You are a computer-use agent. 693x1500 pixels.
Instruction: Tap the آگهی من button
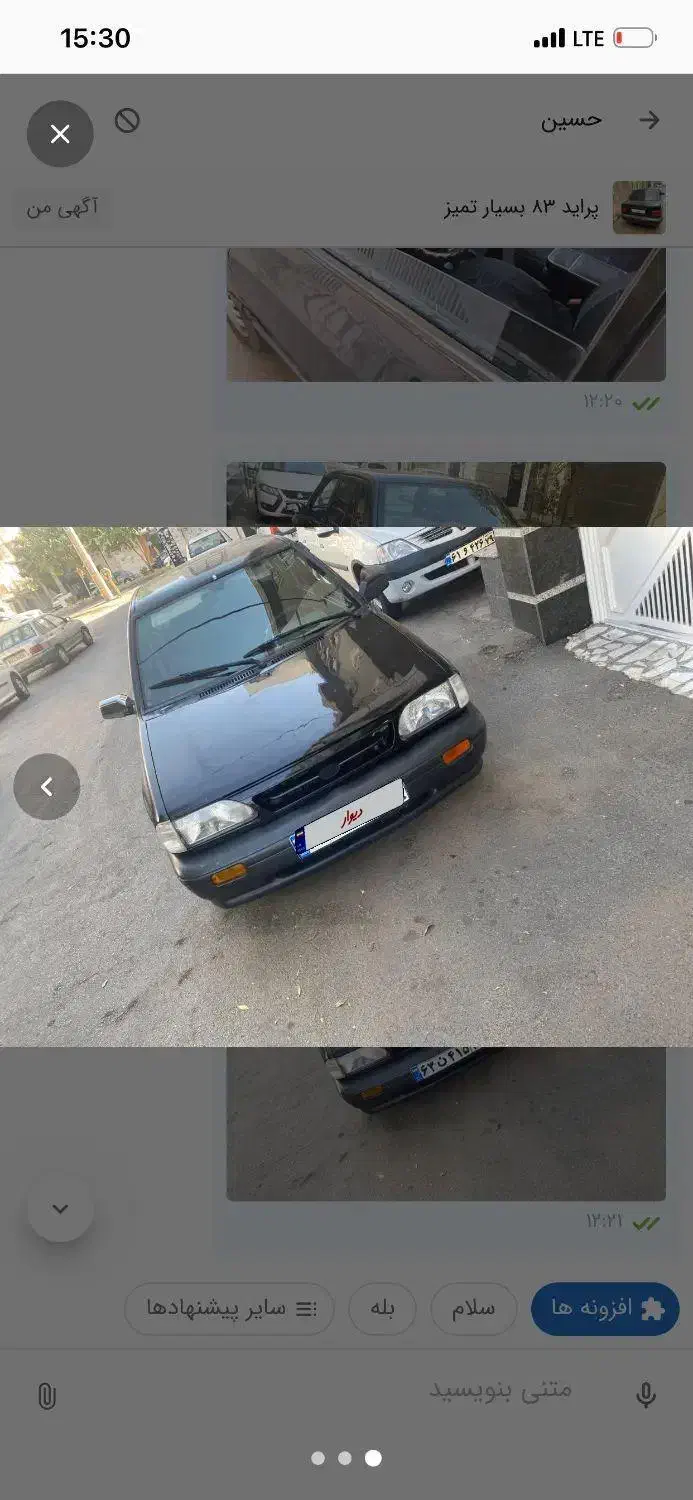click(x=62, y=208)
